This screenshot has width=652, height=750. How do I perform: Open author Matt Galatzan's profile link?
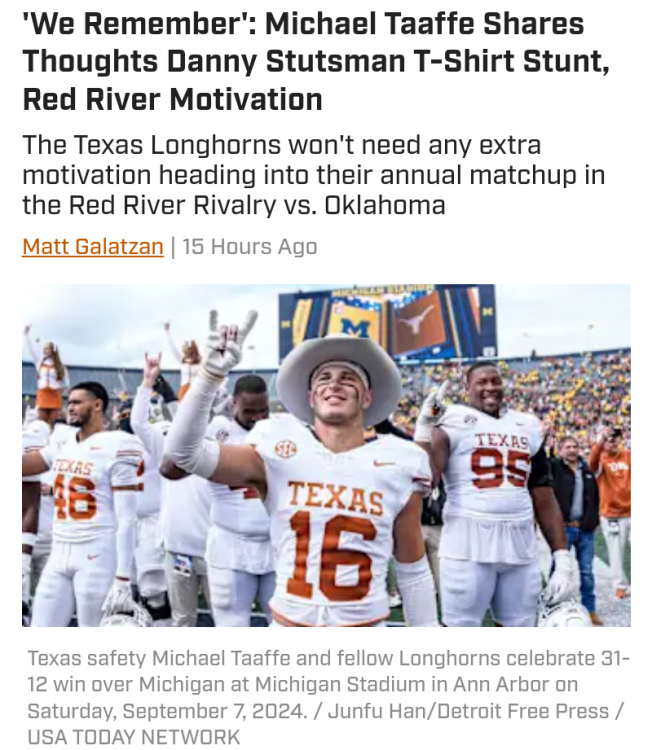[x=93, y=247]
